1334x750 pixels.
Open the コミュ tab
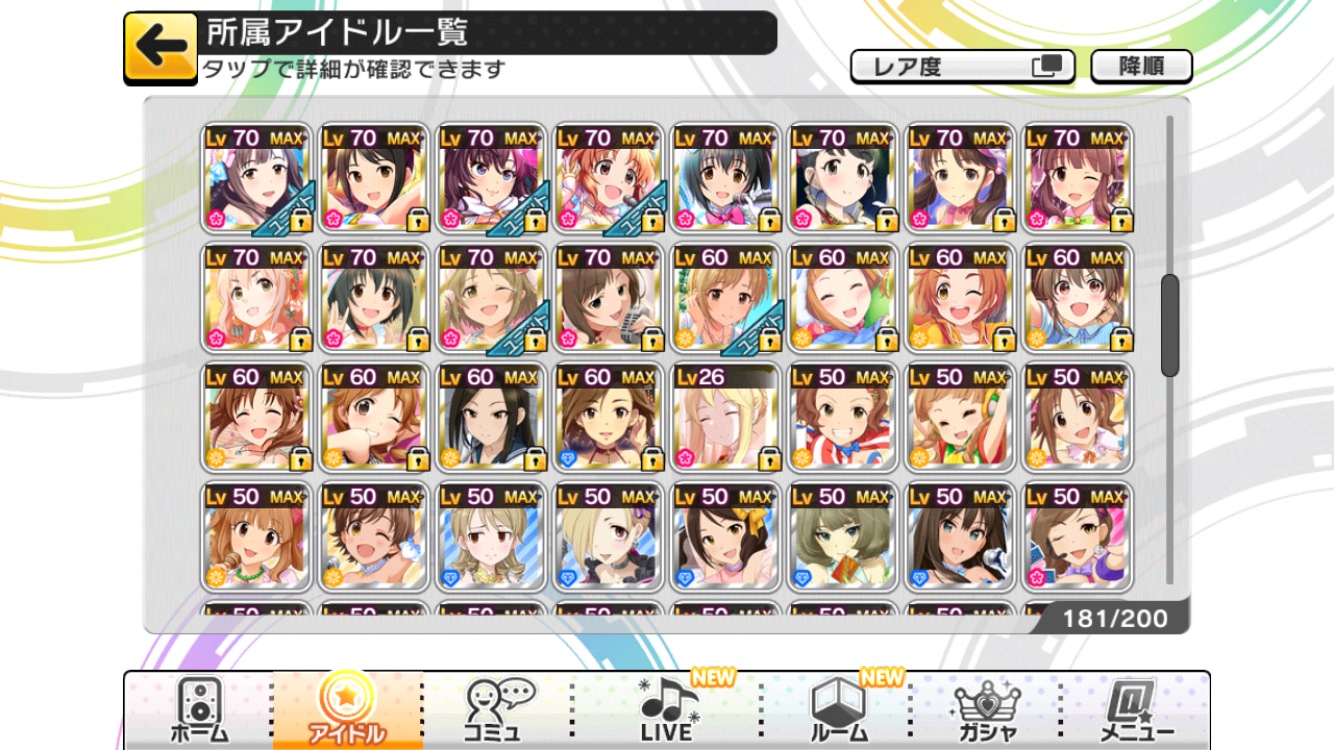click(497, 712)
